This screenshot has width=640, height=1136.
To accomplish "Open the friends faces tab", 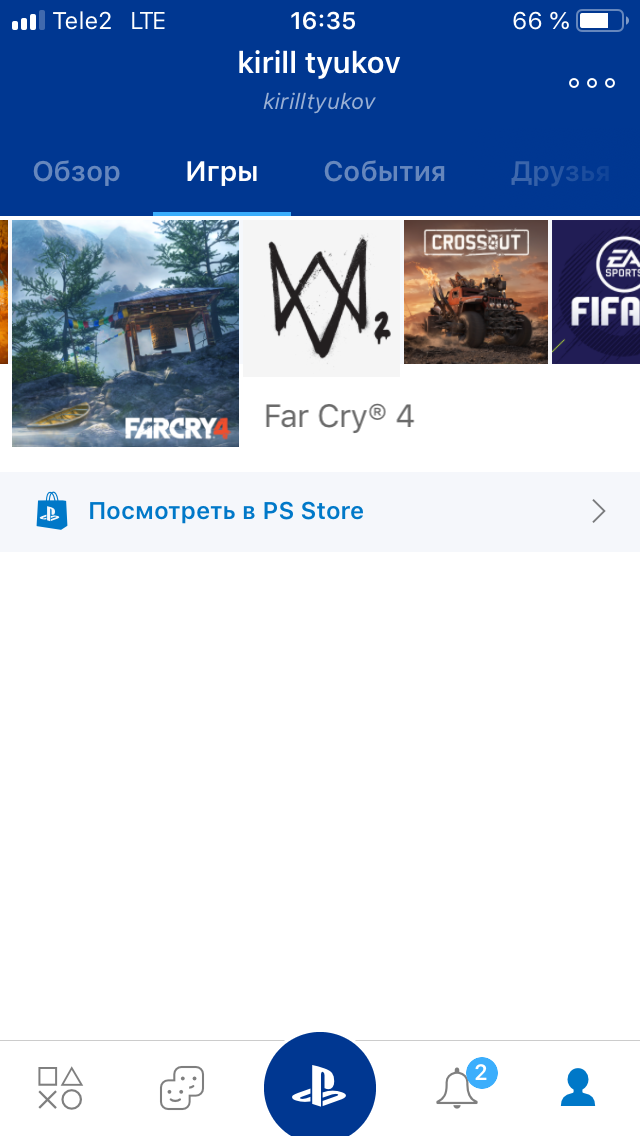I will coord(181,1087).
